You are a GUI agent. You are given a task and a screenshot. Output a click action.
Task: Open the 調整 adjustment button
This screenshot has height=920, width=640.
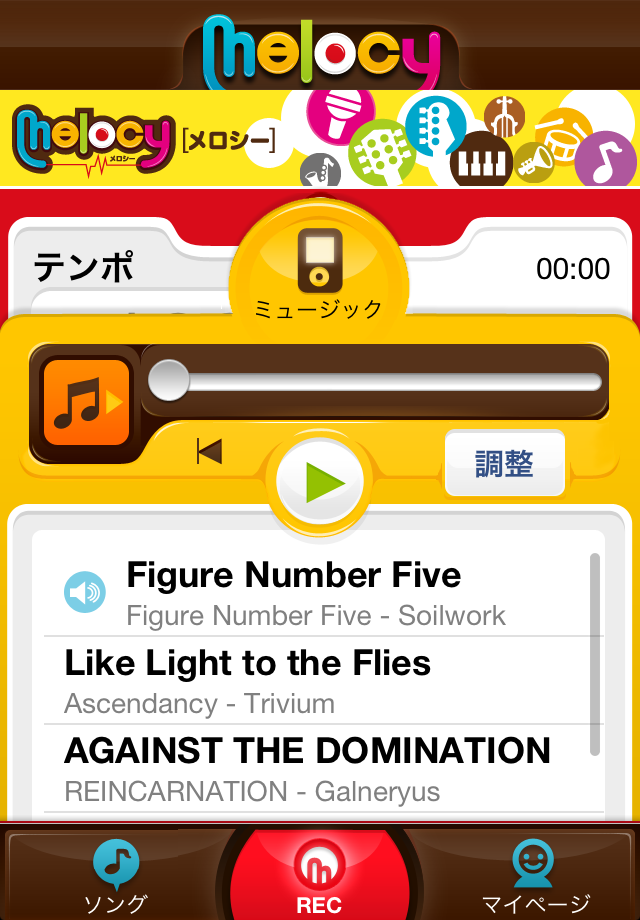[504, 464]
